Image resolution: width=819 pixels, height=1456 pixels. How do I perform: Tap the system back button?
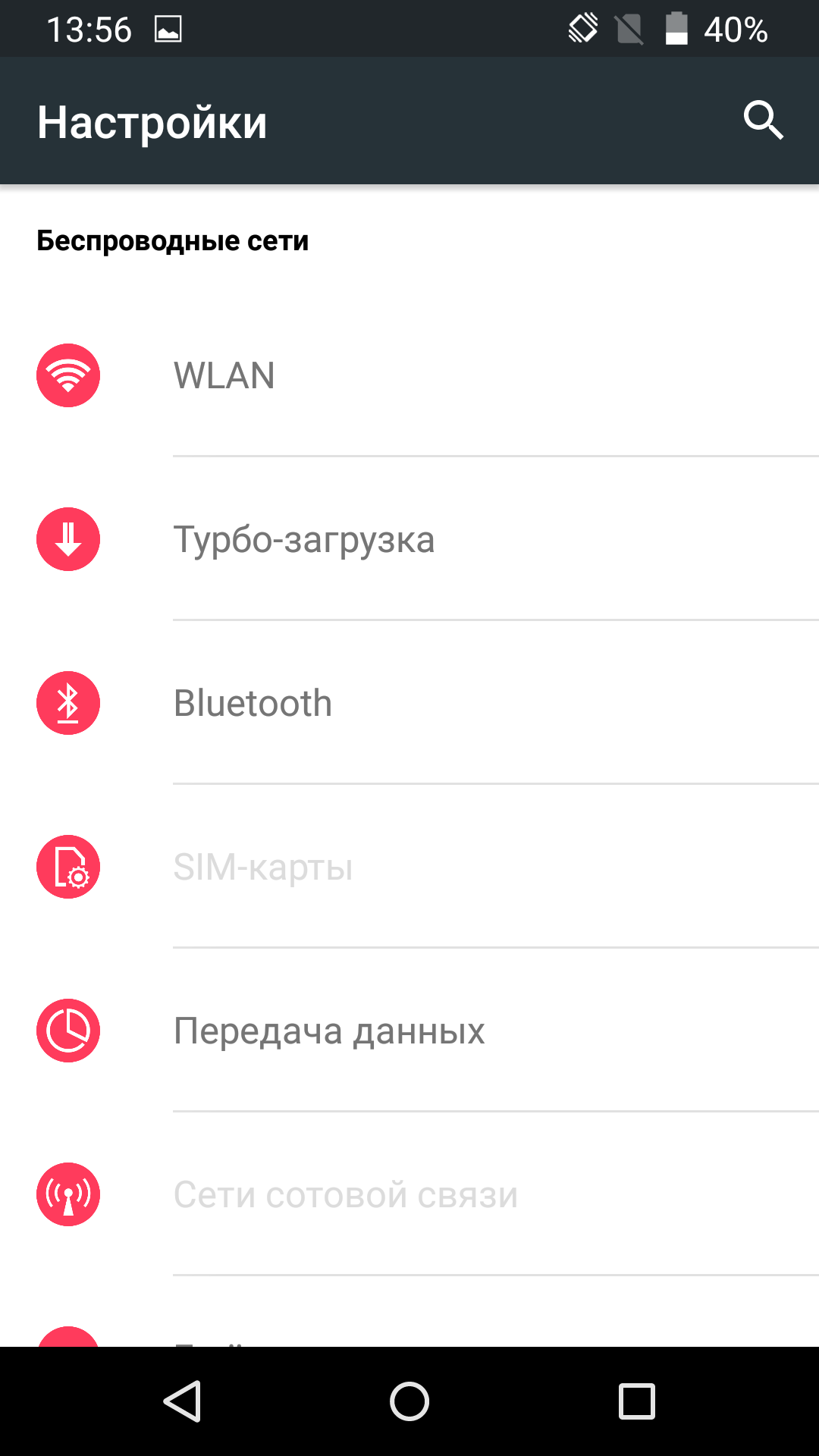point(183,1401)
